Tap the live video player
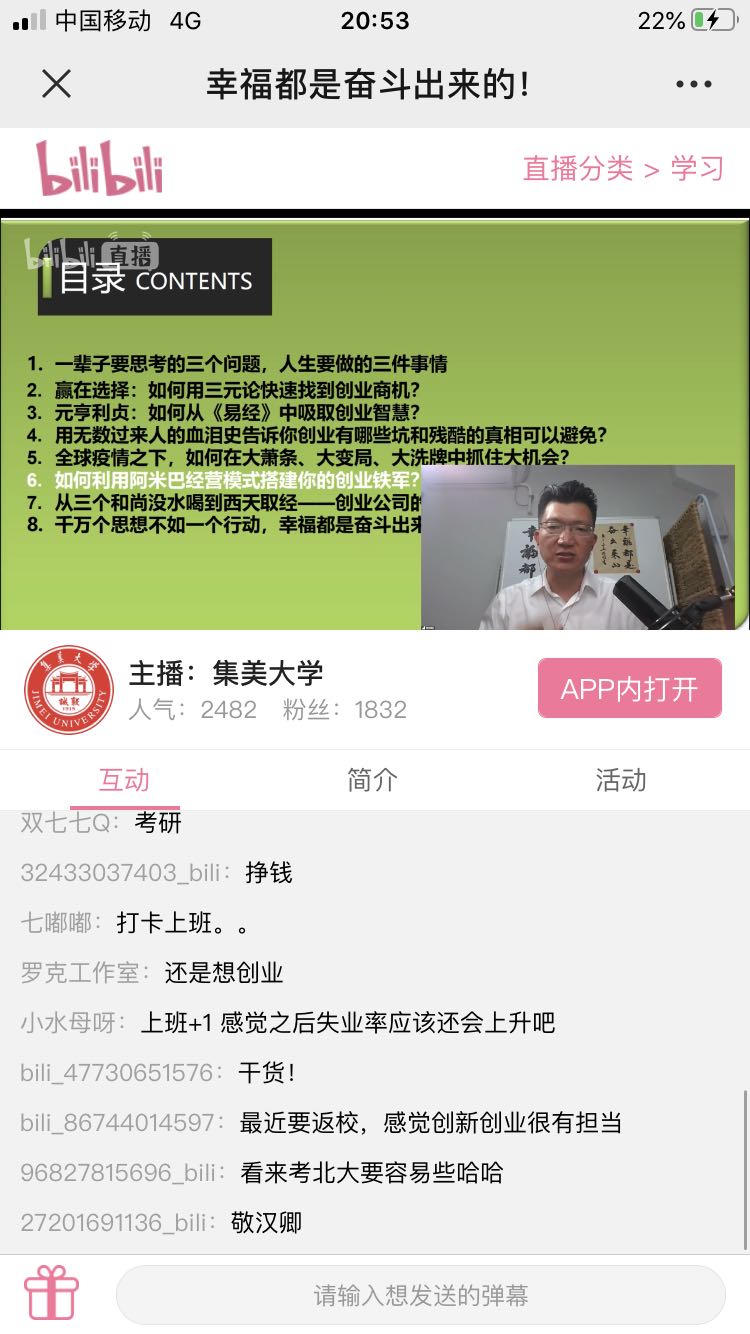Screen dimensions: 750x1334 point(375,420)
